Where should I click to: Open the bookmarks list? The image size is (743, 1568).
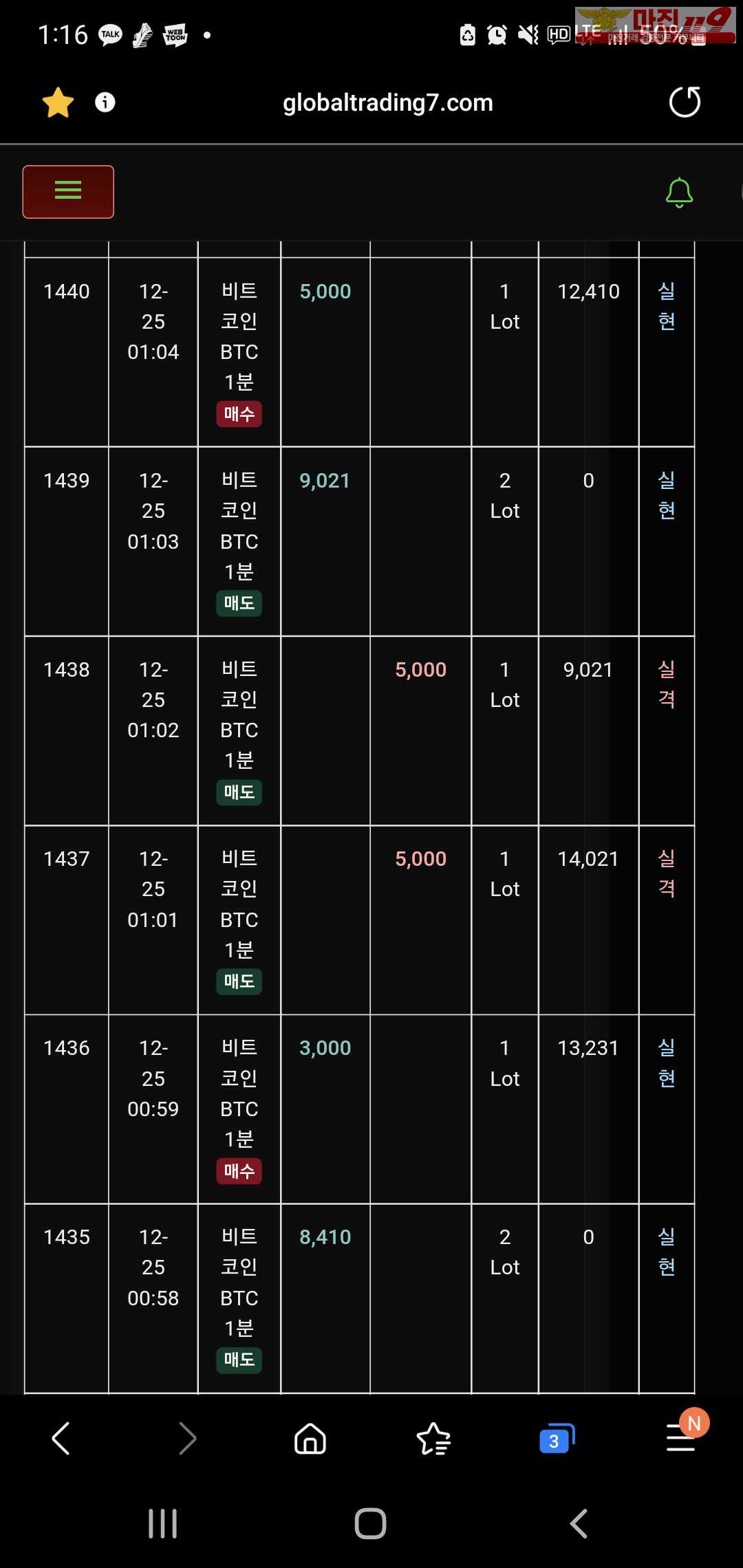(433, 1439)
